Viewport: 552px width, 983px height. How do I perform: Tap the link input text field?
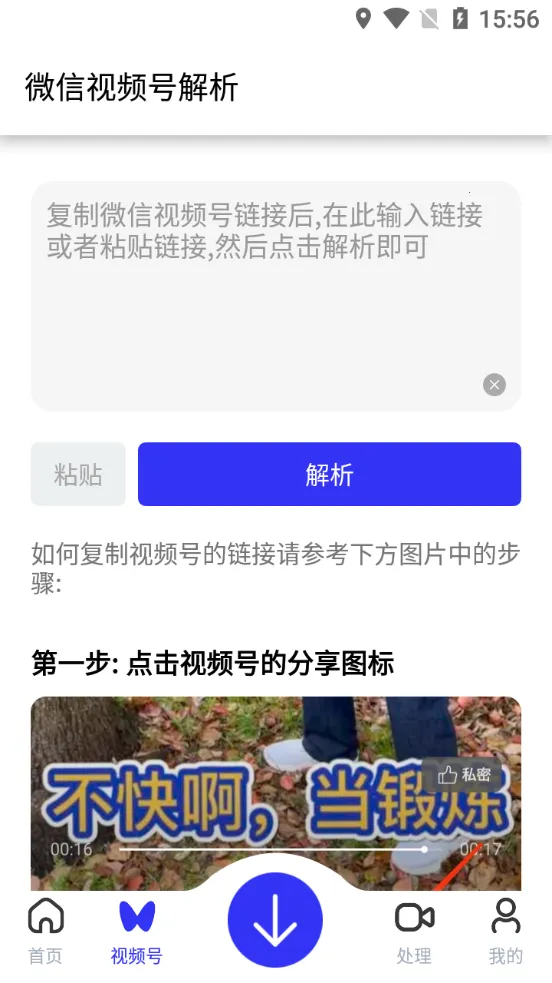pos(276,296)
